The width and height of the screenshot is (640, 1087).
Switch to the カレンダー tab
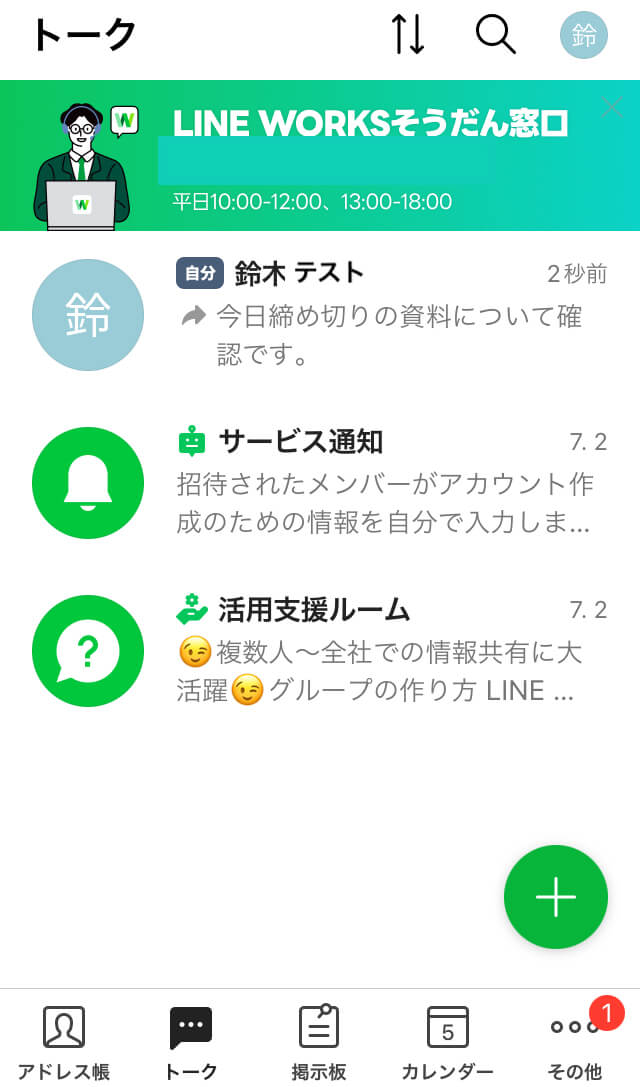pos(447,1042)
